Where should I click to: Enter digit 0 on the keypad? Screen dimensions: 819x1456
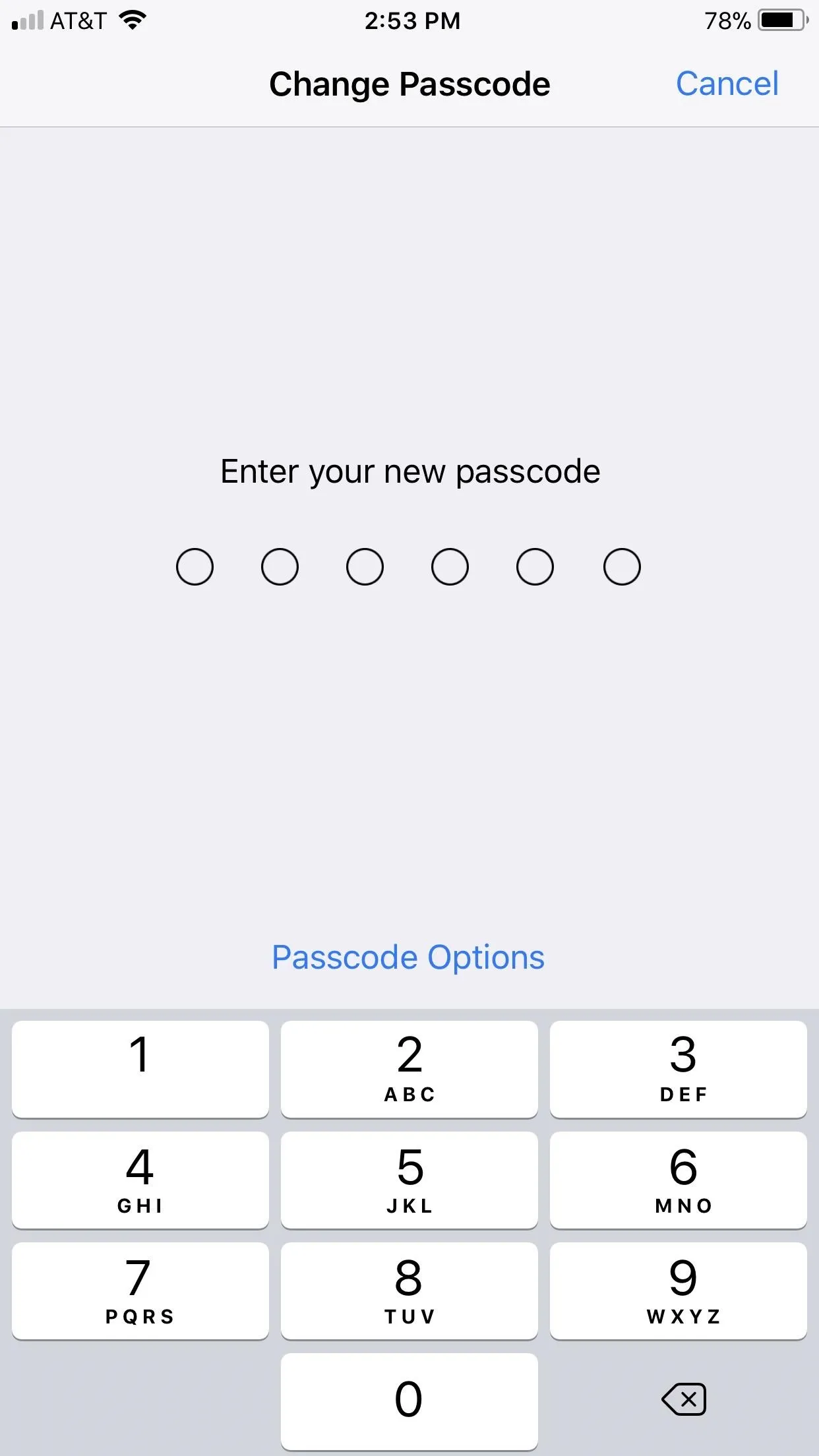(x=409, y=1401)
